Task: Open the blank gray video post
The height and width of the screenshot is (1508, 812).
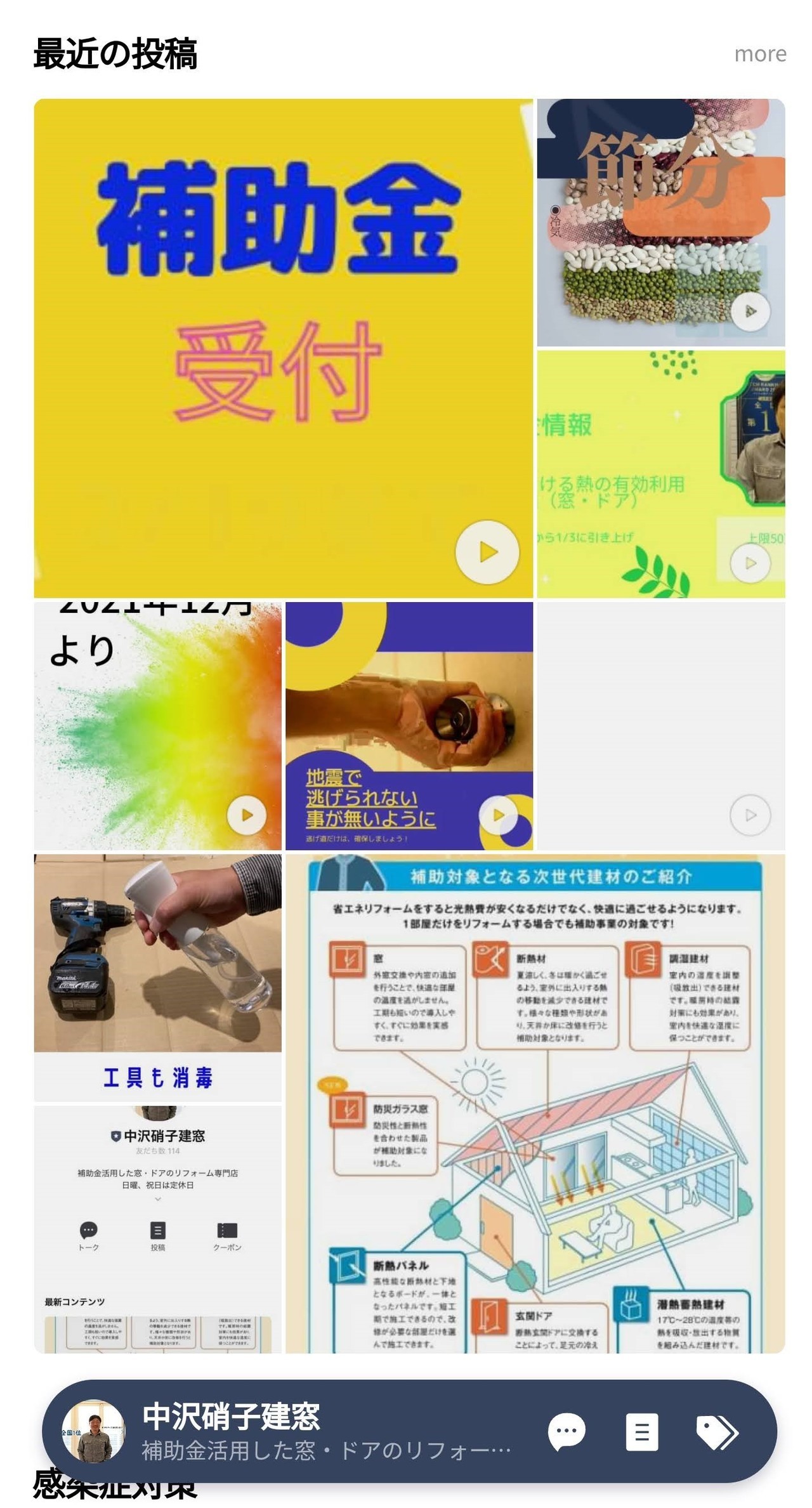Action: (660, 726)
